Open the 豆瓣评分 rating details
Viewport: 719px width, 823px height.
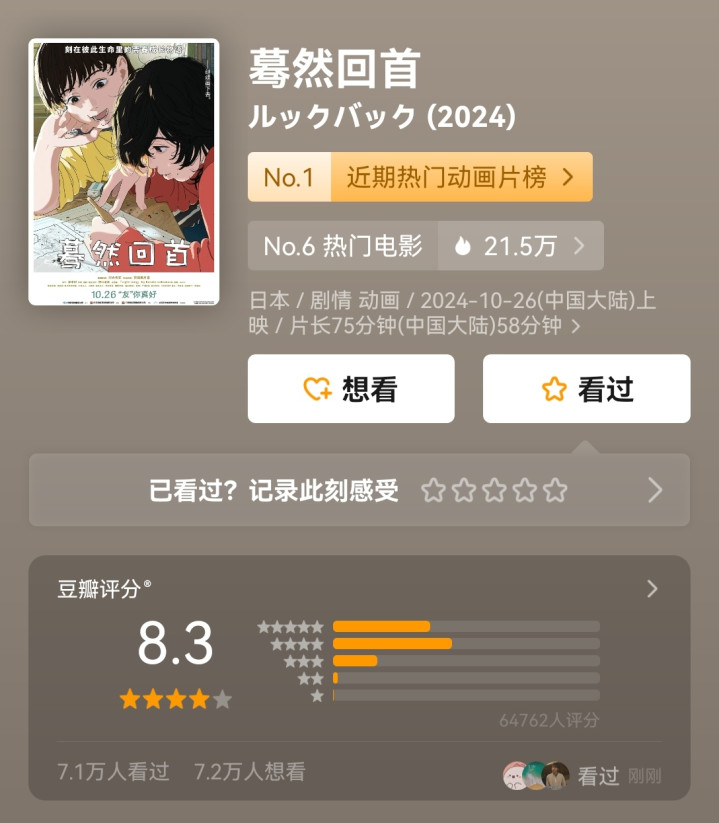click(652, 588)
